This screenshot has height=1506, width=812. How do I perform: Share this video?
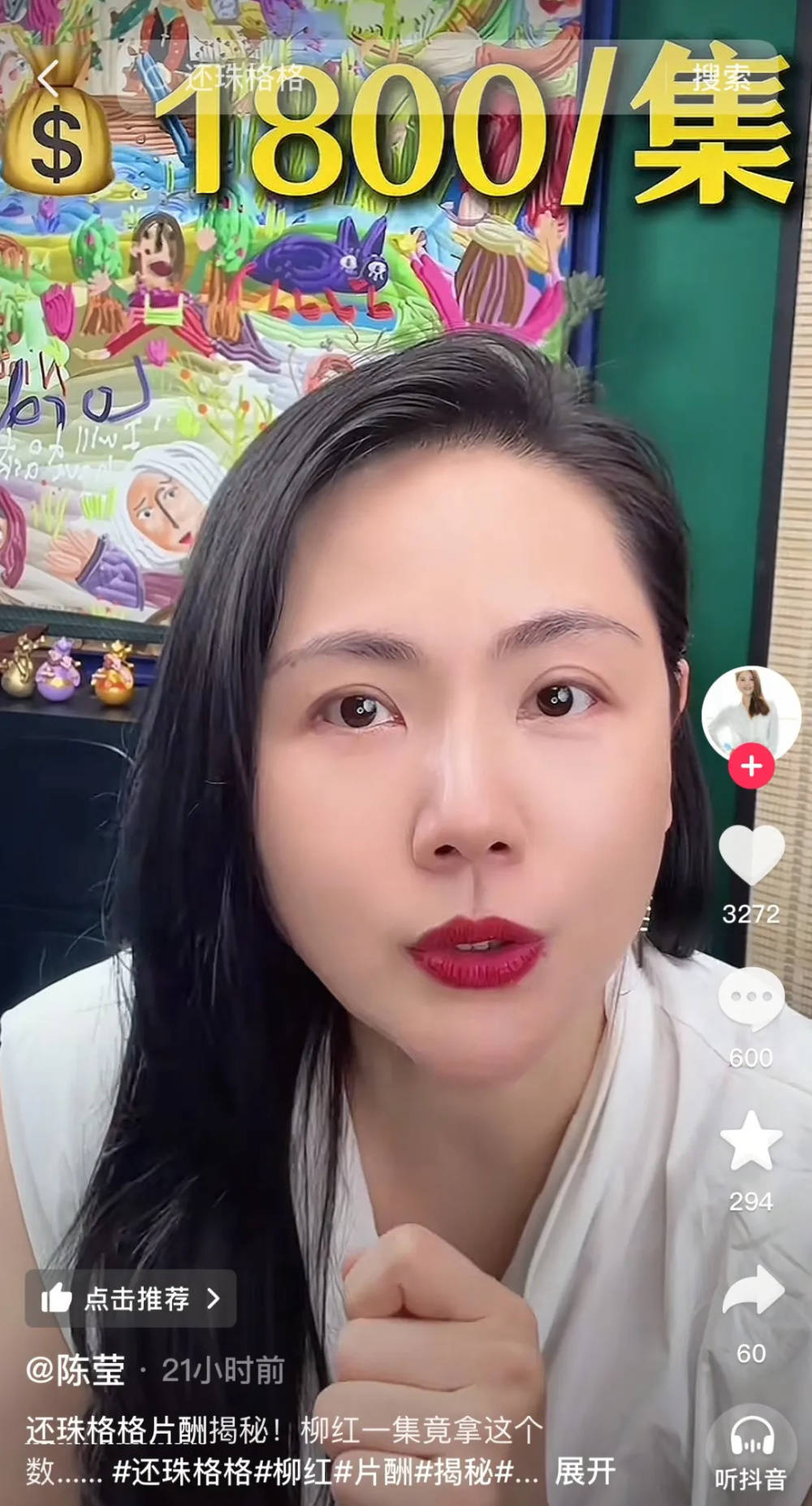[x=751, y=1292]
